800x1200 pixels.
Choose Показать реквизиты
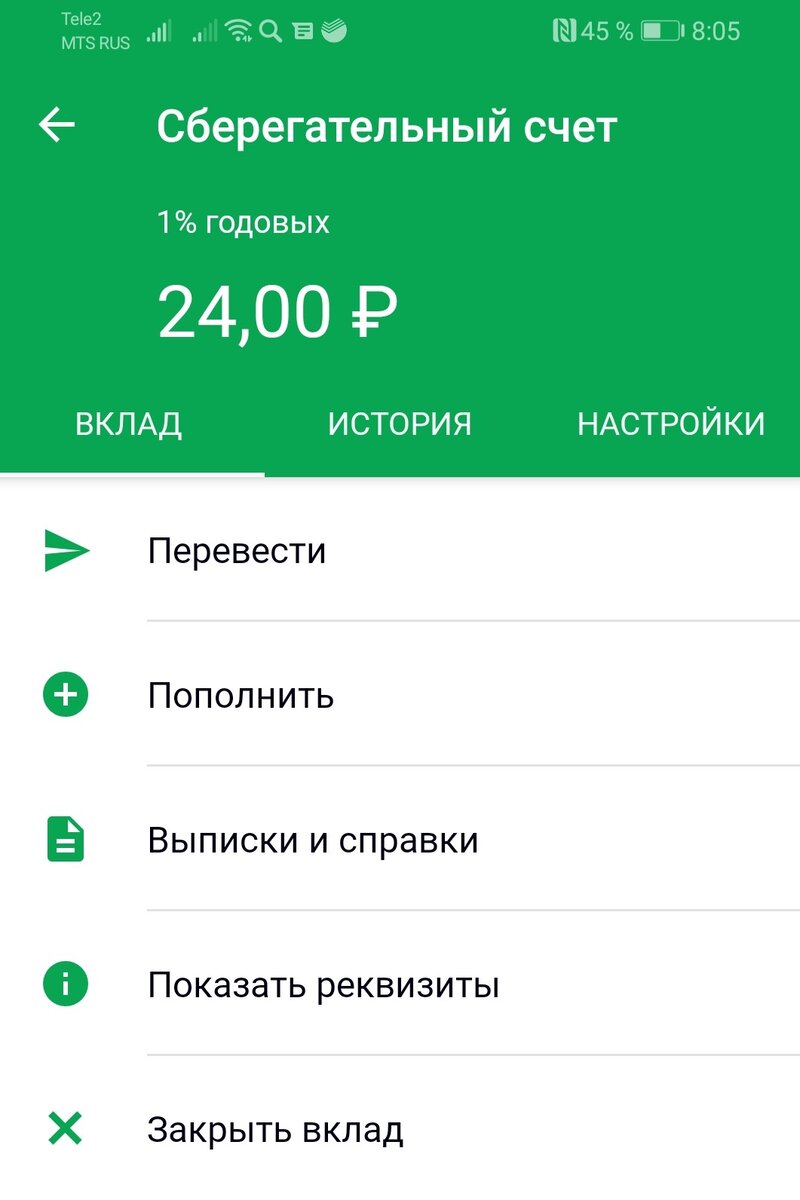tap(322, 986)
